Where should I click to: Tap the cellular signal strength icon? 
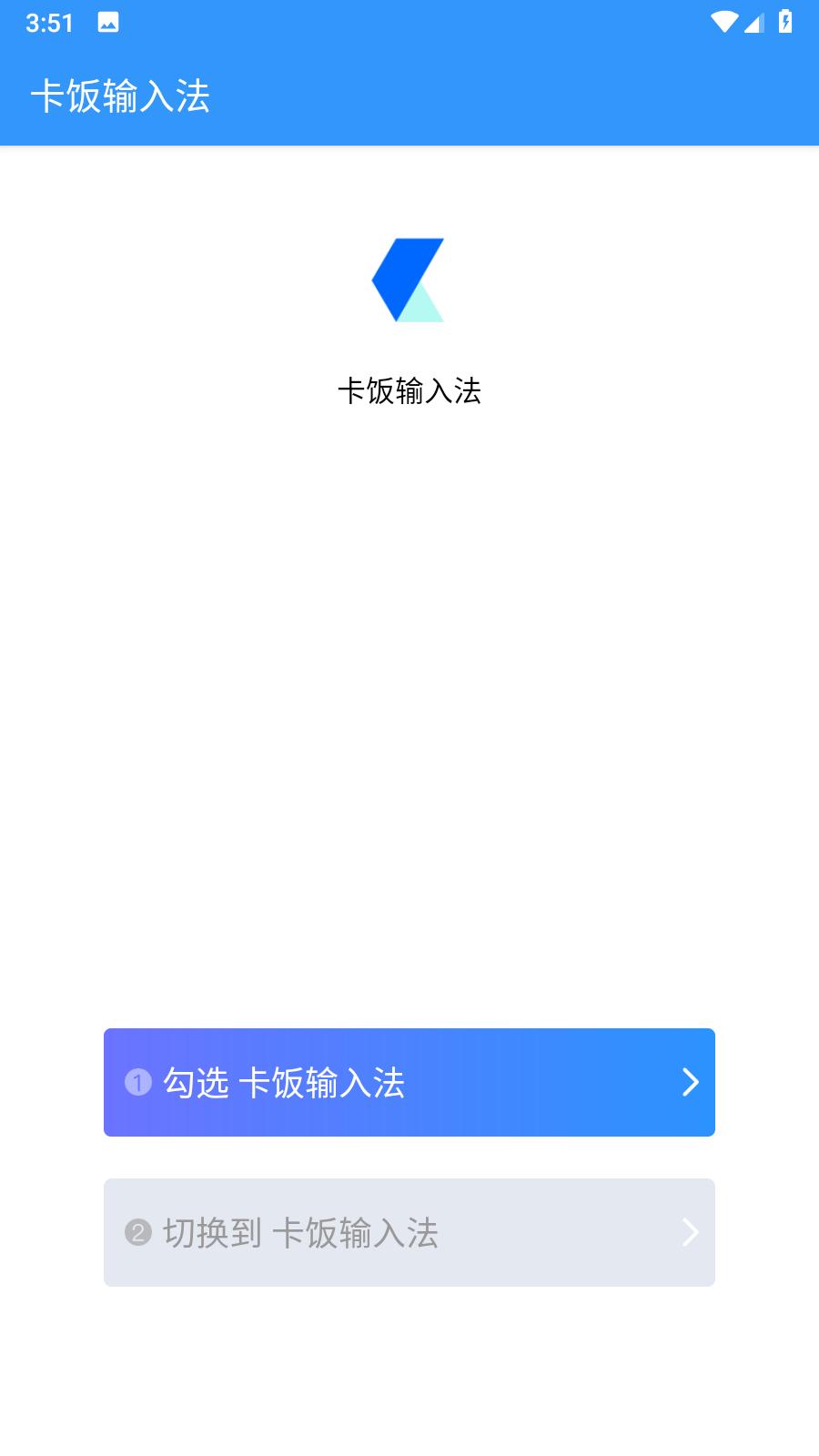(x=753, y=22)
